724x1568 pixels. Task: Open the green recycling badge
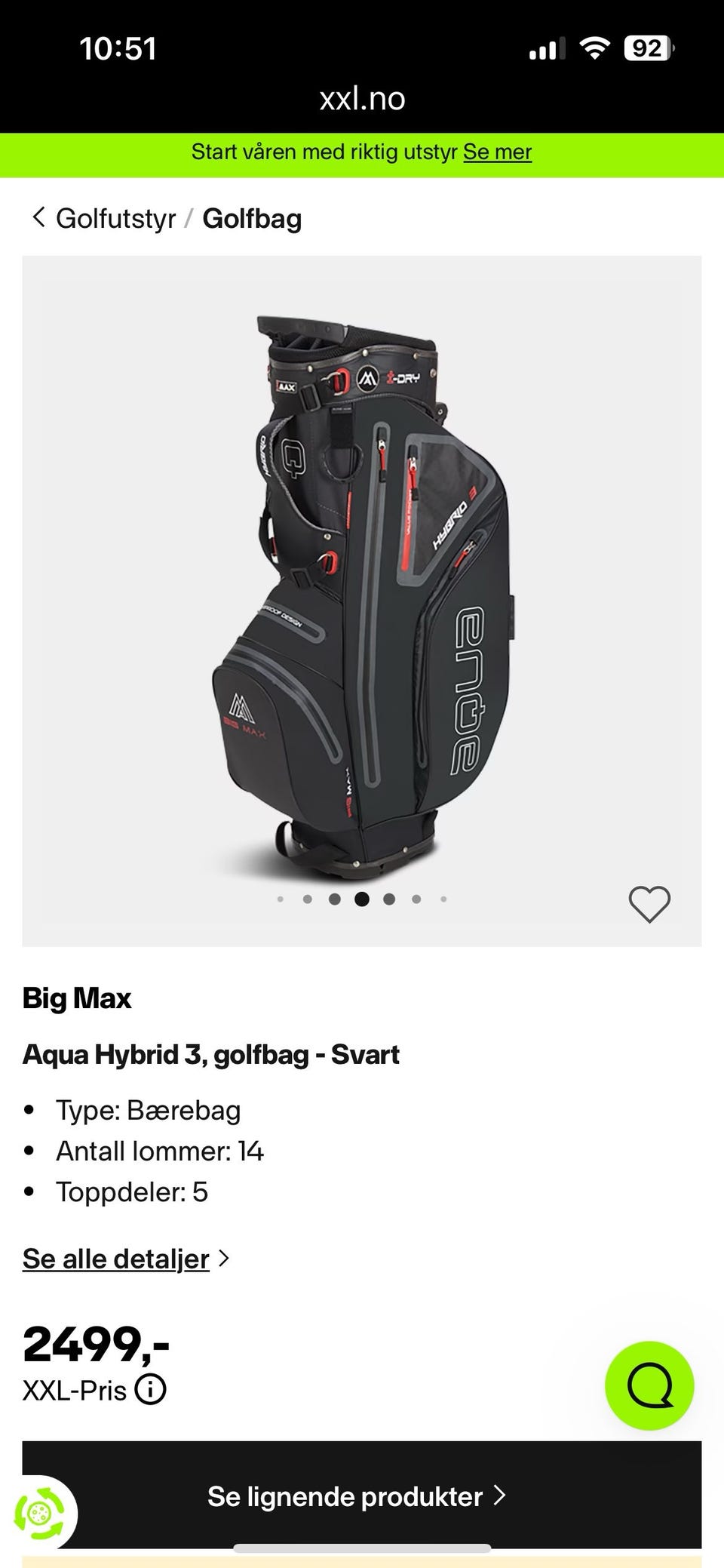39,1512
